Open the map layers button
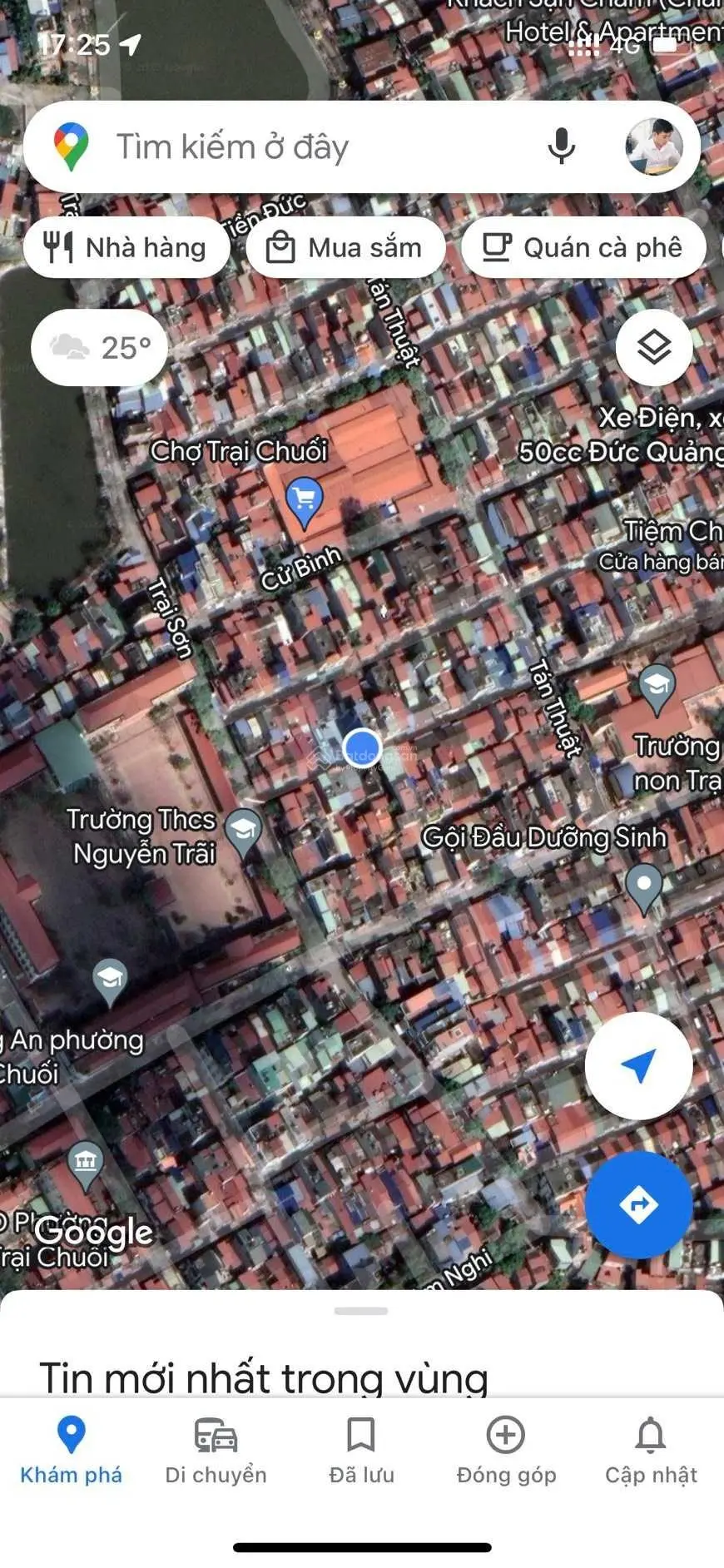This screenshot has width=724, height=1568. tap(654, 347)
